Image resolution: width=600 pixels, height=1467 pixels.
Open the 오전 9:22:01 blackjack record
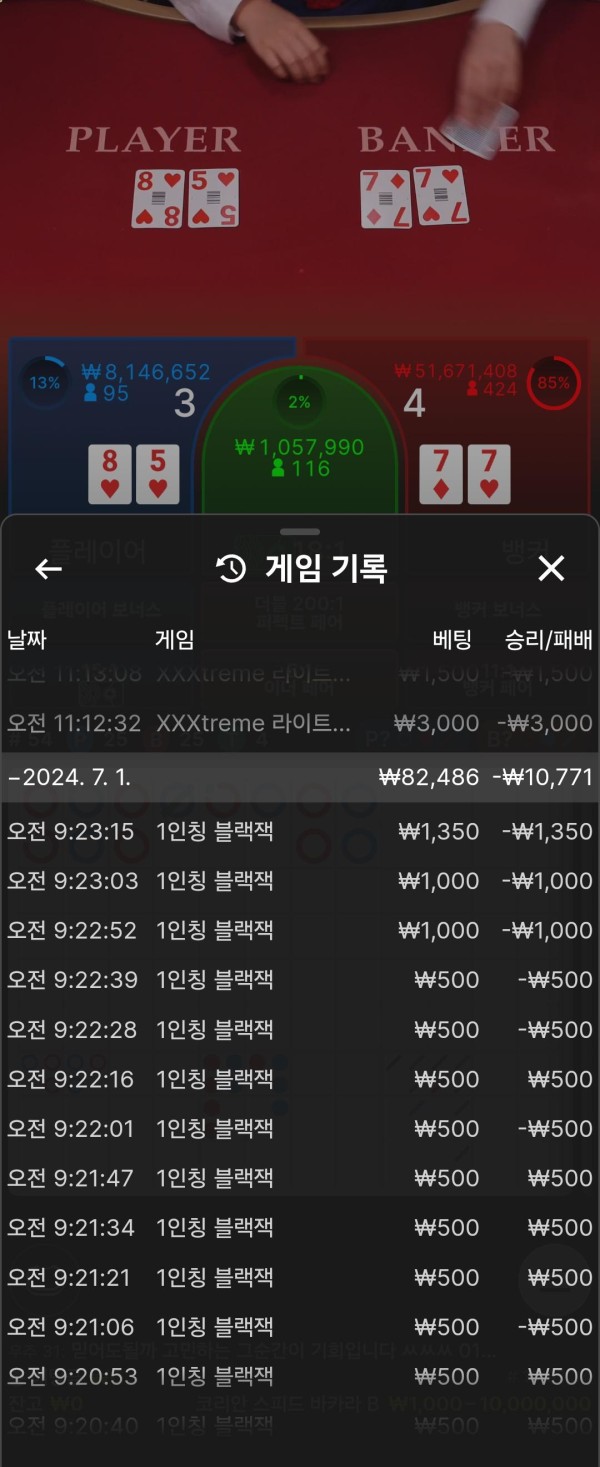pos(300,1128)
